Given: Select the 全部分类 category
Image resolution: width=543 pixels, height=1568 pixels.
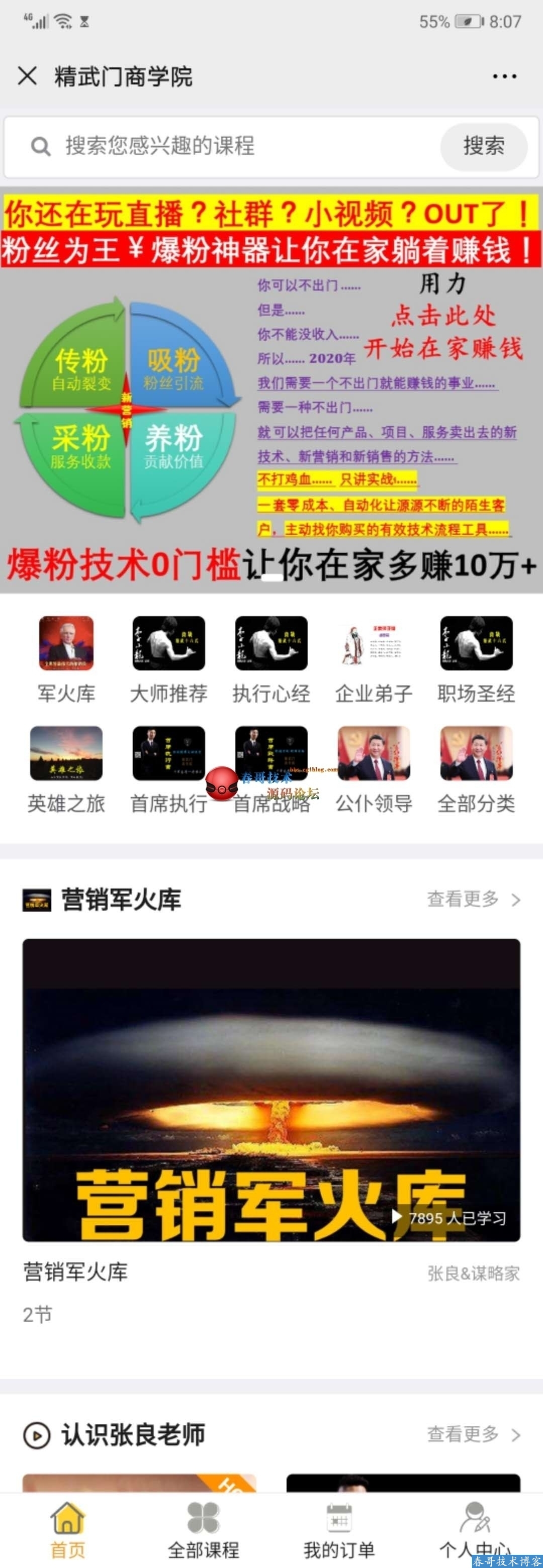Looking at the screenshot, I should tap(476, 769).
